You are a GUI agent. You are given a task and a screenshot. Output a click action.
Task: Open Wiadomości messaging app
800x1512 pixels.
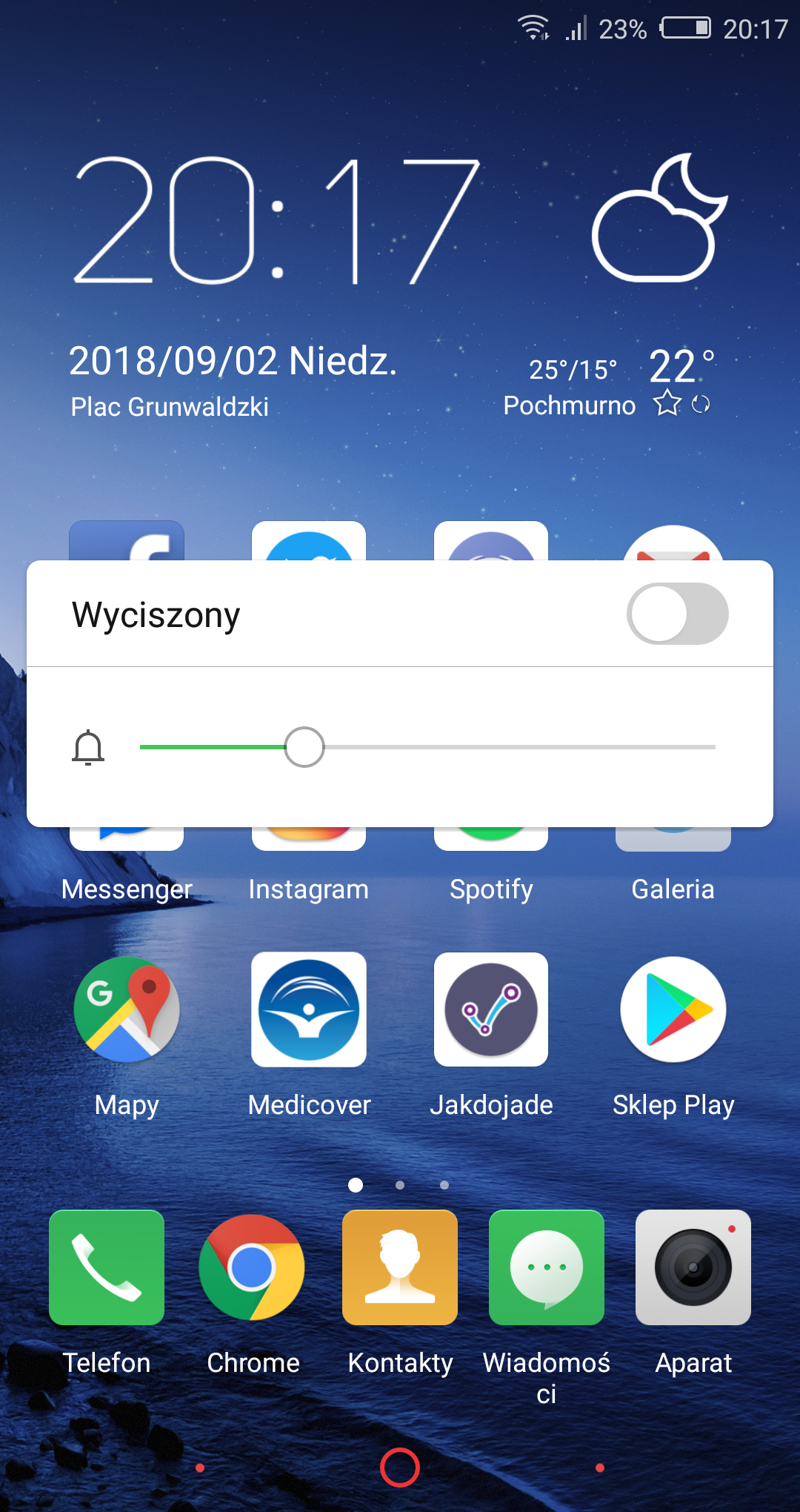click(547, 1267)
